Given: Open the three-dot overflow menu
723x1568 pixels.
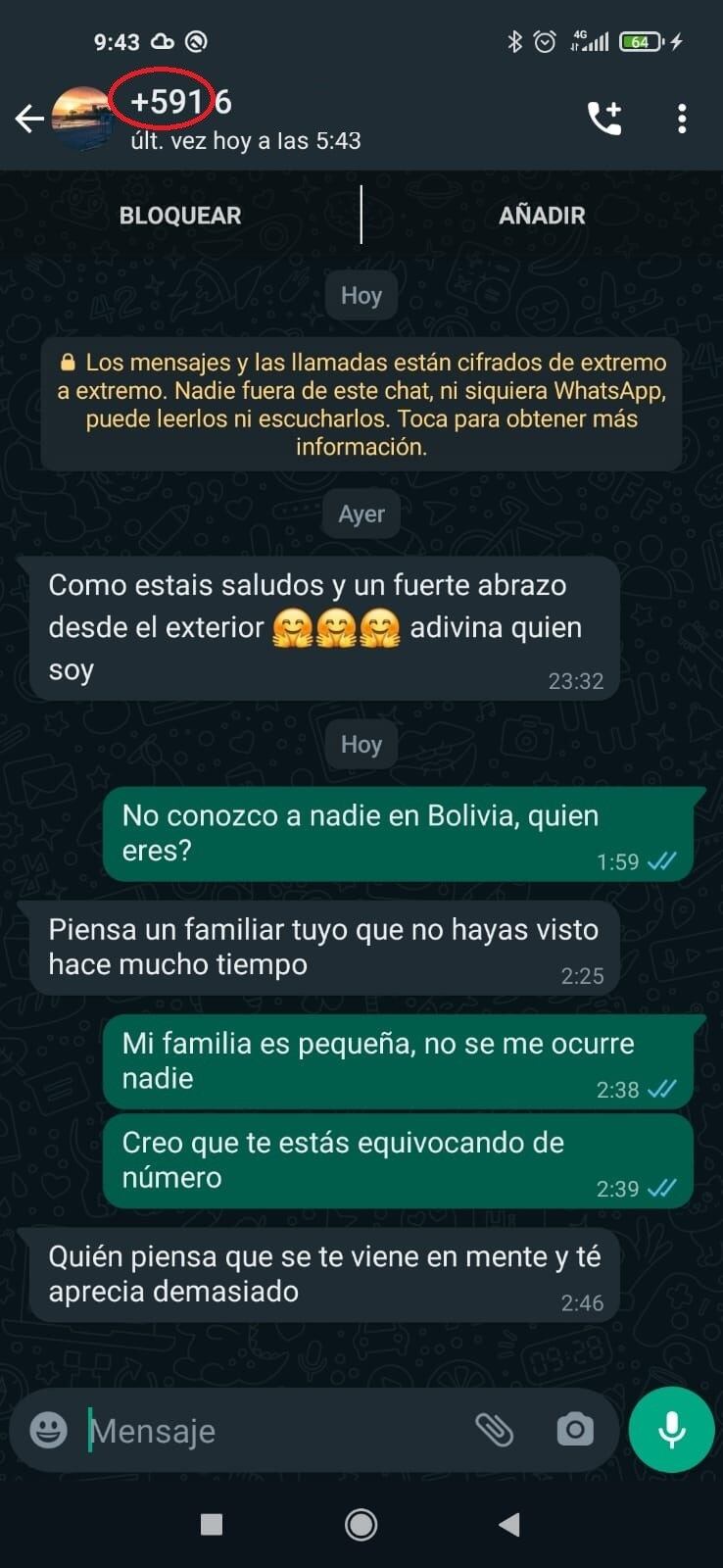Looking at the screenshot, I should pyautogui.click(x=682, y=119).
